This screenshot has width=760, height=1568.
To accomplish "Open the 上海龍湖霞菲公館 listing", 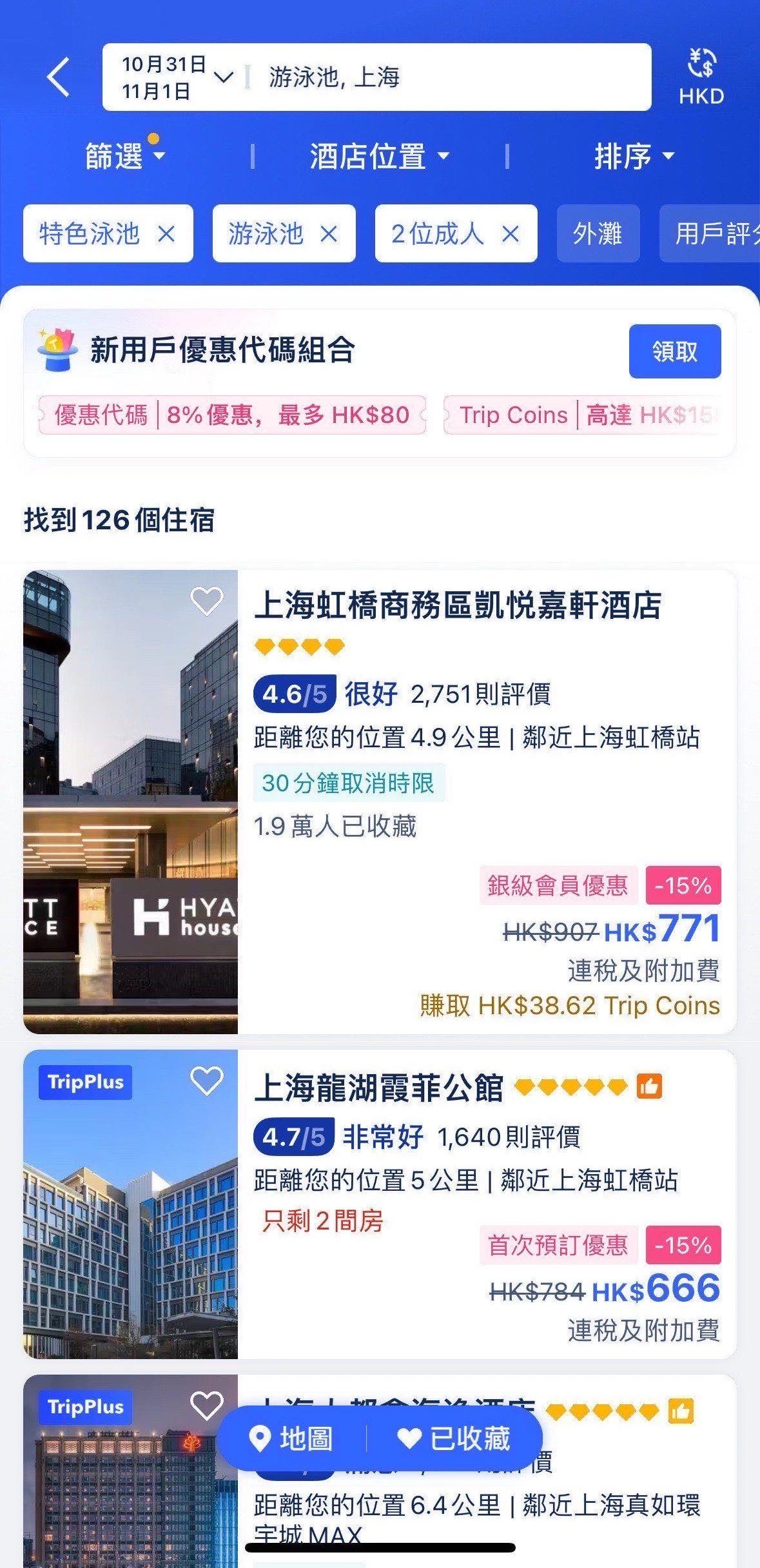I will 379,1088.
